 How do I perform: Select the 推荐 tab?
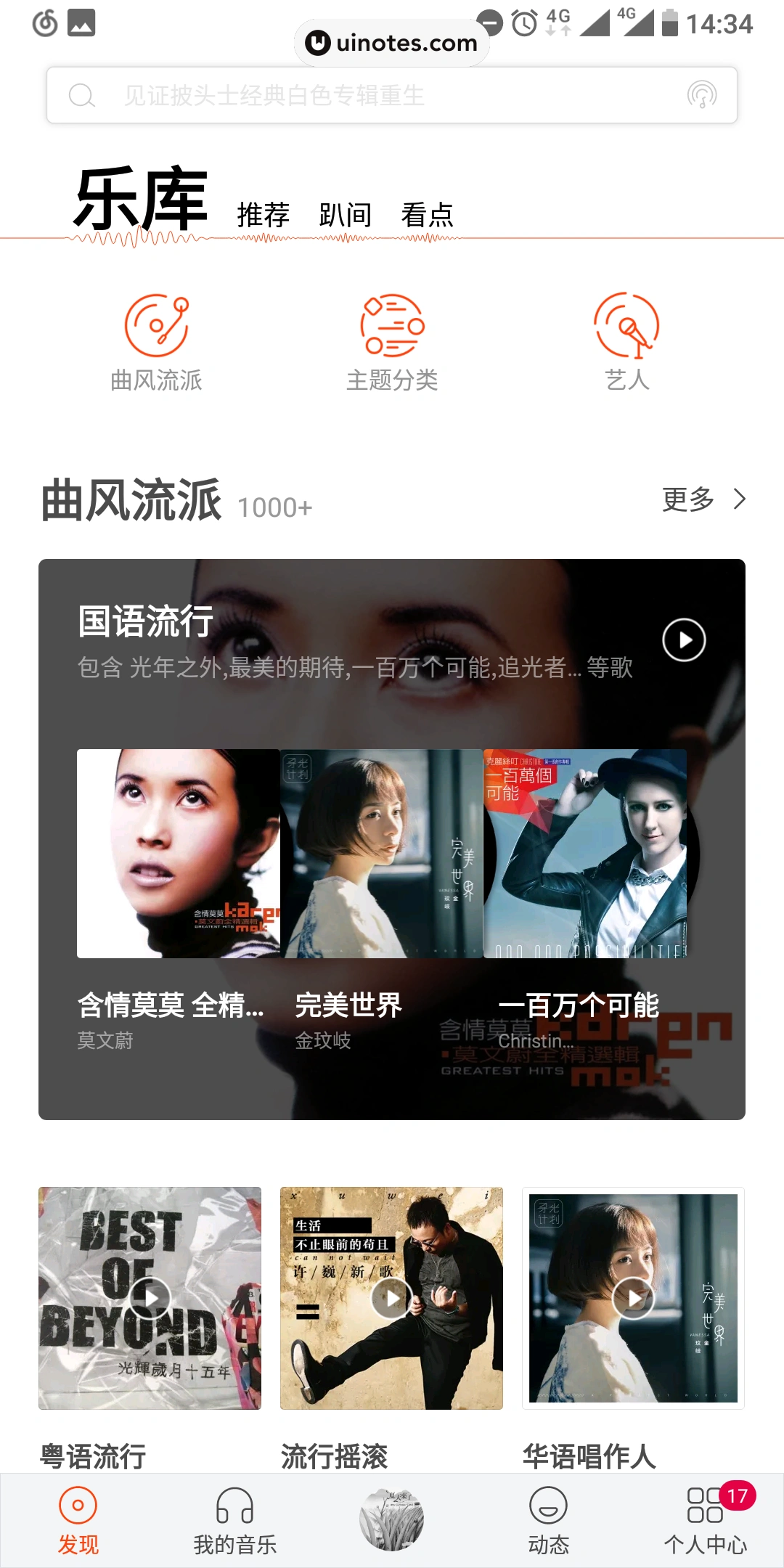click(x=263, y=214)
